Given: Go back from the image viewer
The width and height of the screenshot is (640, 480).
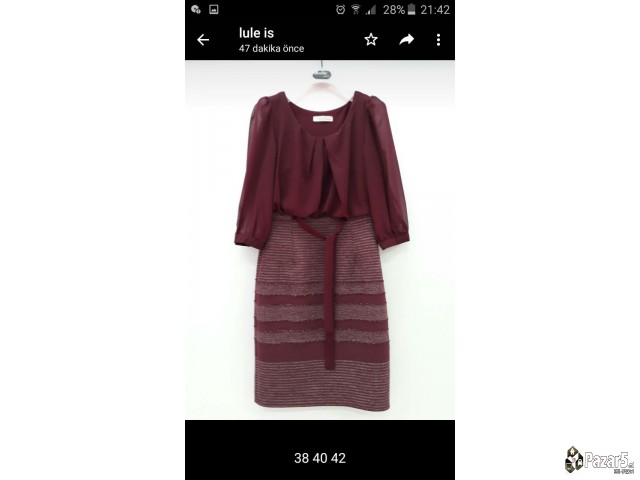Looking at the screenshot, I should [x=203, y=40].
